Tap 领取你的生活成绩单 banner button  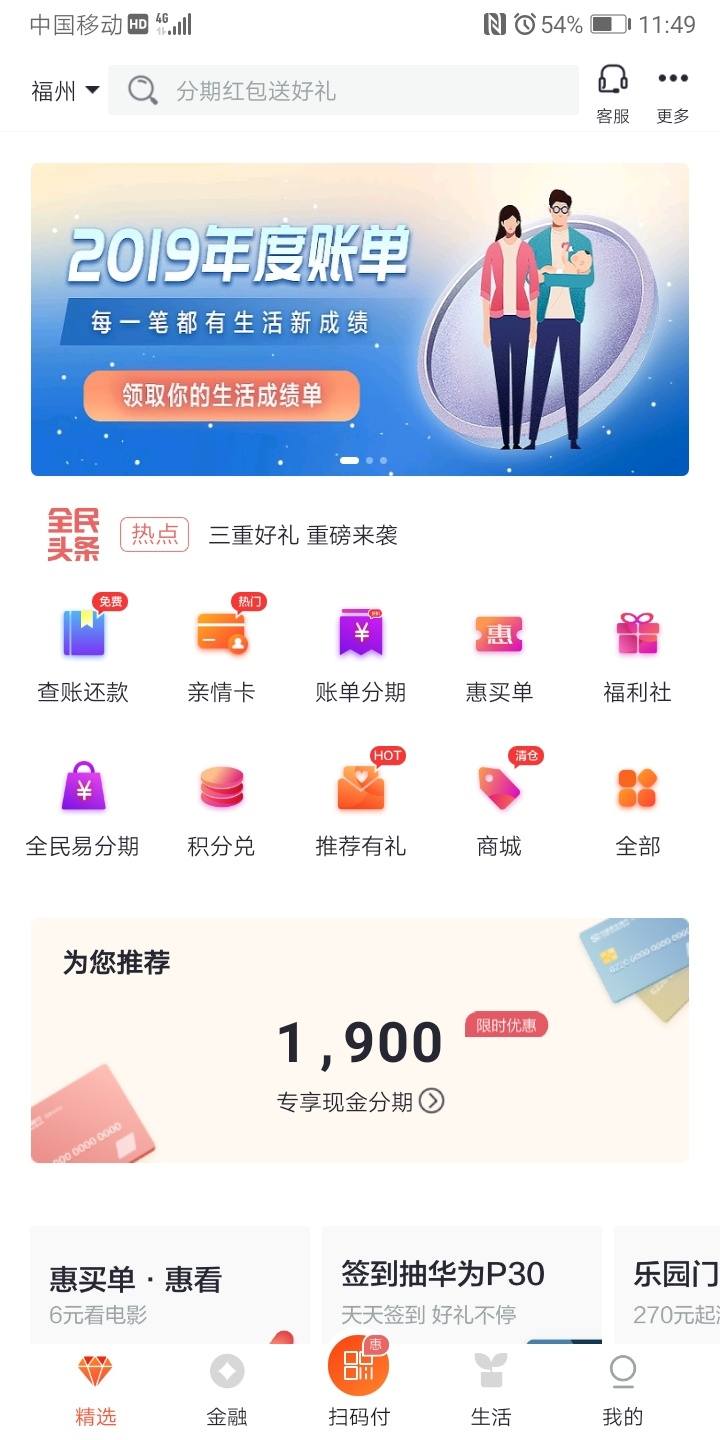coord(221,396)
